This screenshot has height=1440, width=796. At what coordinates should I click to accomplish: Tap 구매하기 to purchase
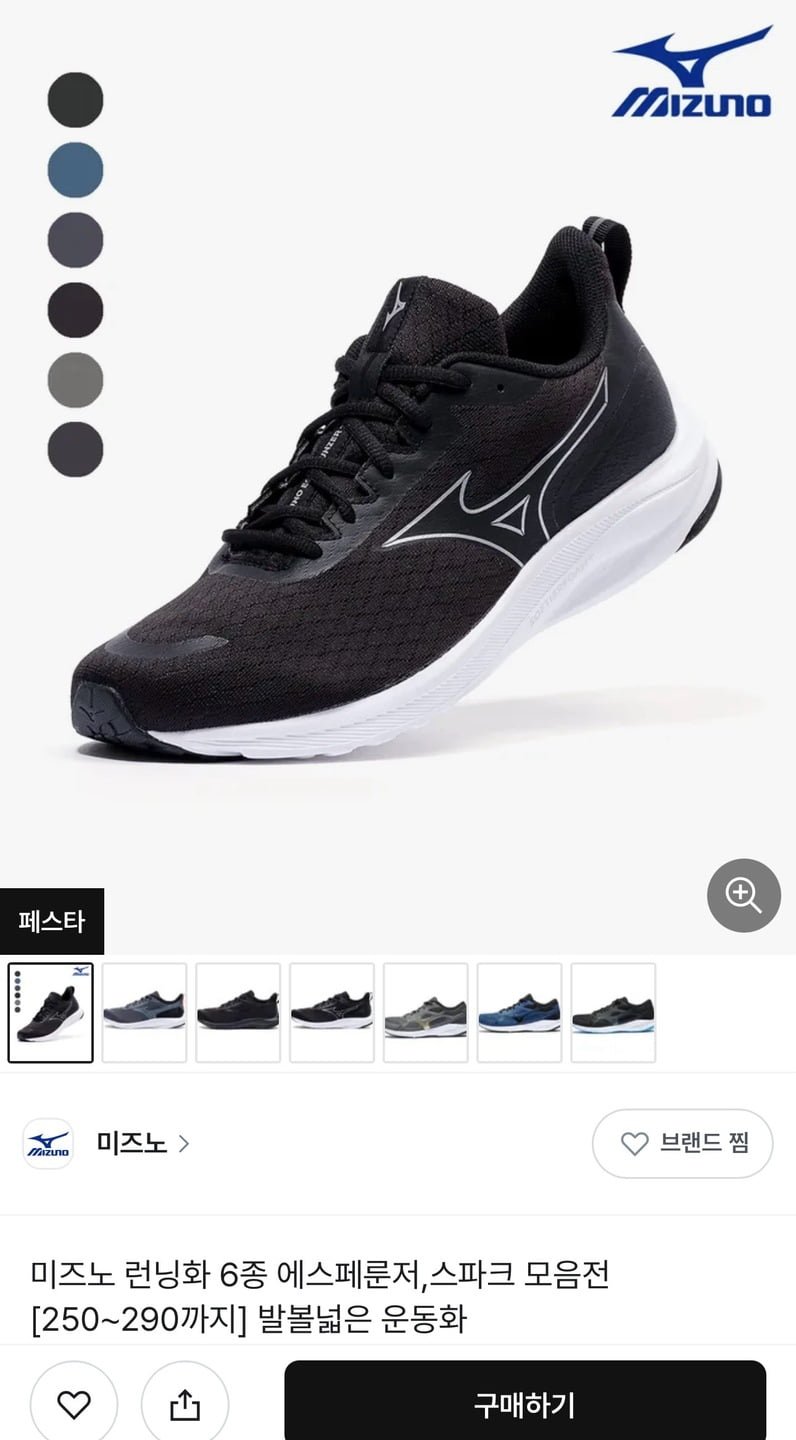525,1404
